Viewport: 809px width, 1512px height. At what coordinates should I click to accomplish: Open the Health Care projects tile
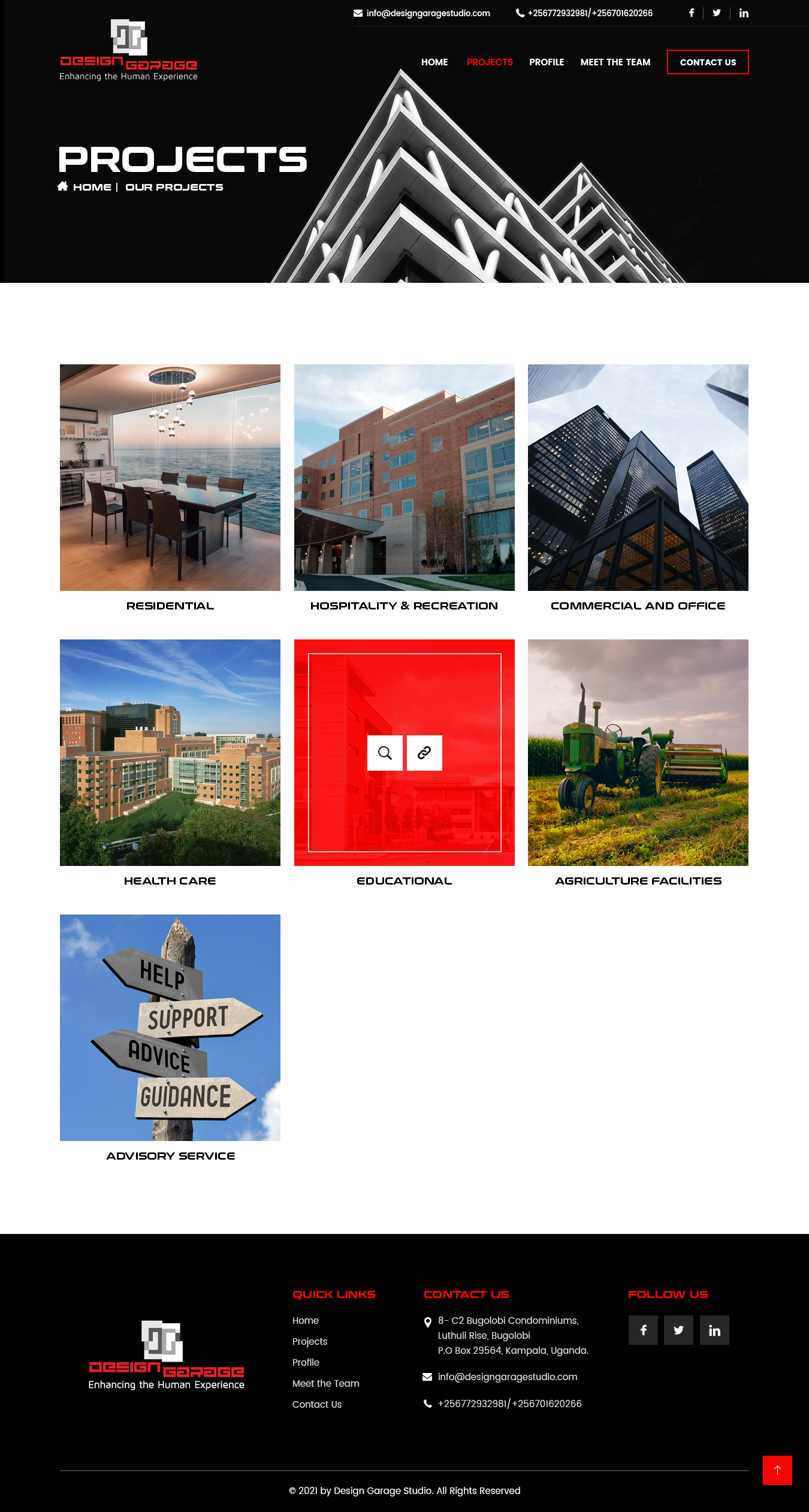[170, 753]
